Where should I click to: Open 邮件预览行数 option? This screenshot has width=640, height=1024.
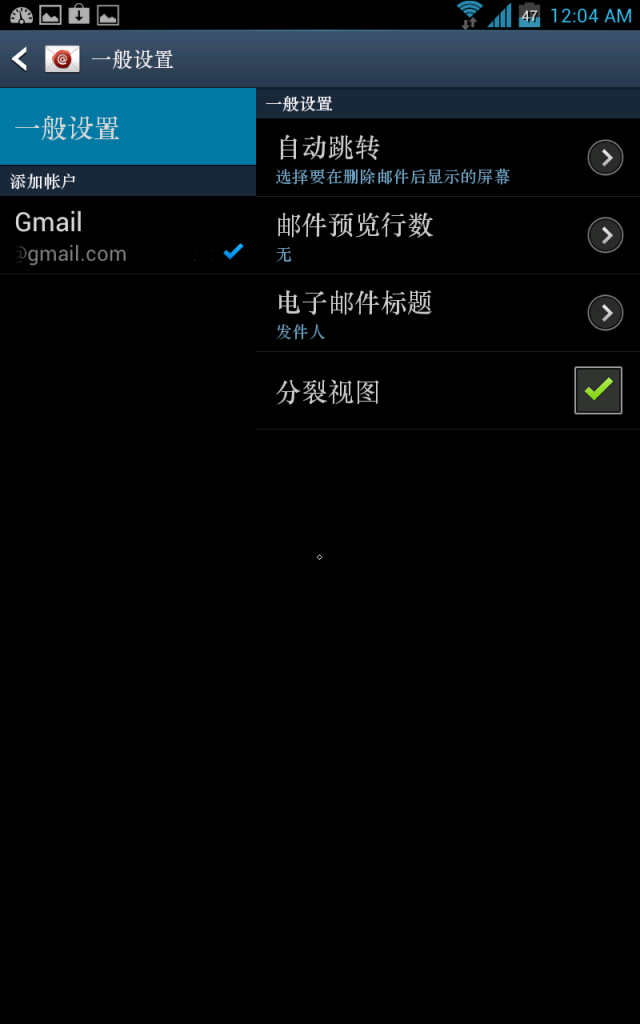[447, 235]
